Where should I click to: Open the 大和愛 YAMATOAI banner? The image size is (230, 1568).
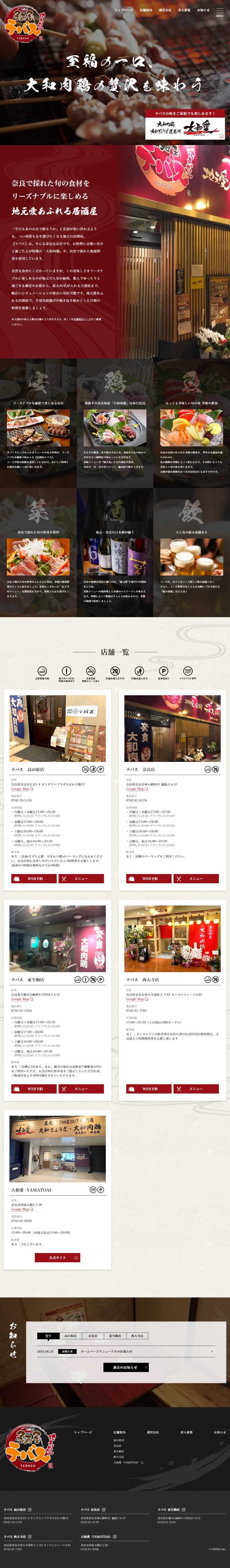coord(185,128)
